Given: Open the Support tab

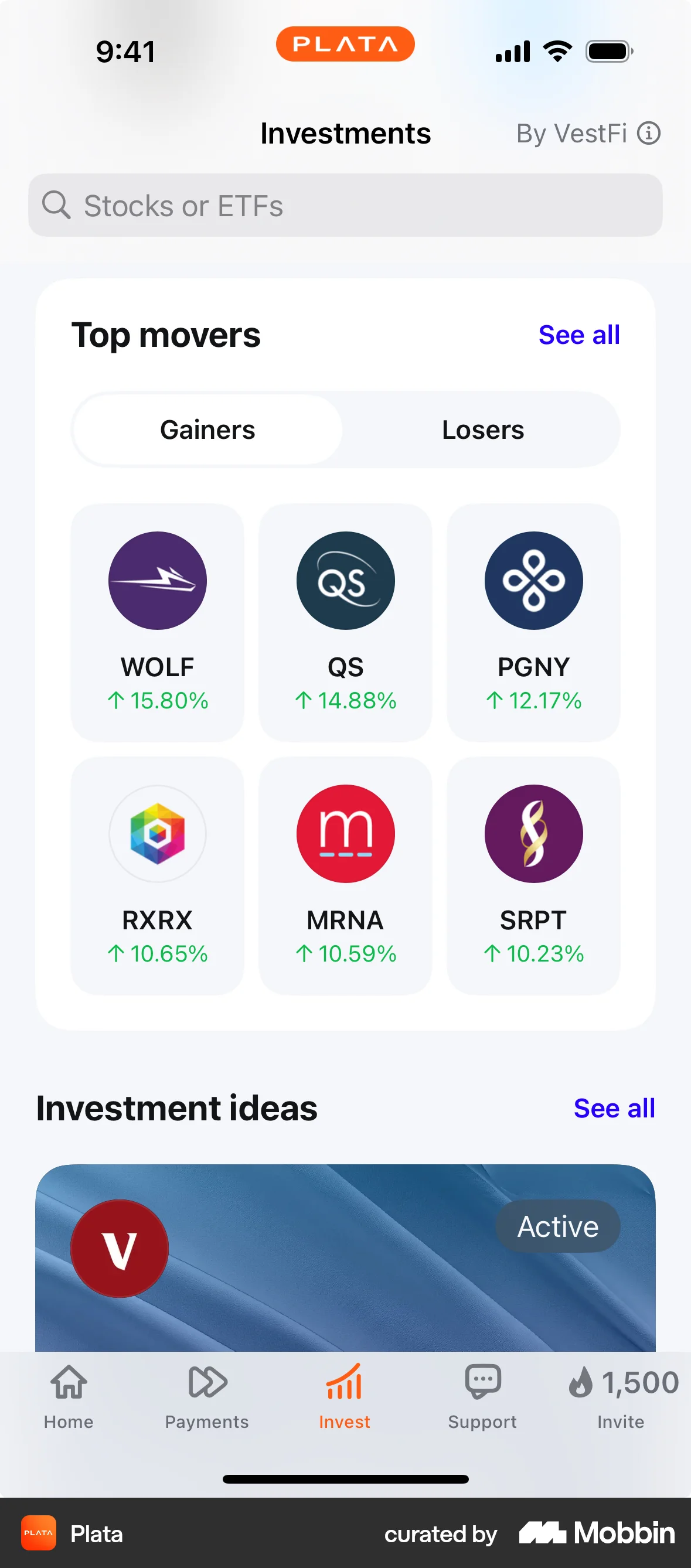Looking at the screenshot, I should tap(482, 1397).
